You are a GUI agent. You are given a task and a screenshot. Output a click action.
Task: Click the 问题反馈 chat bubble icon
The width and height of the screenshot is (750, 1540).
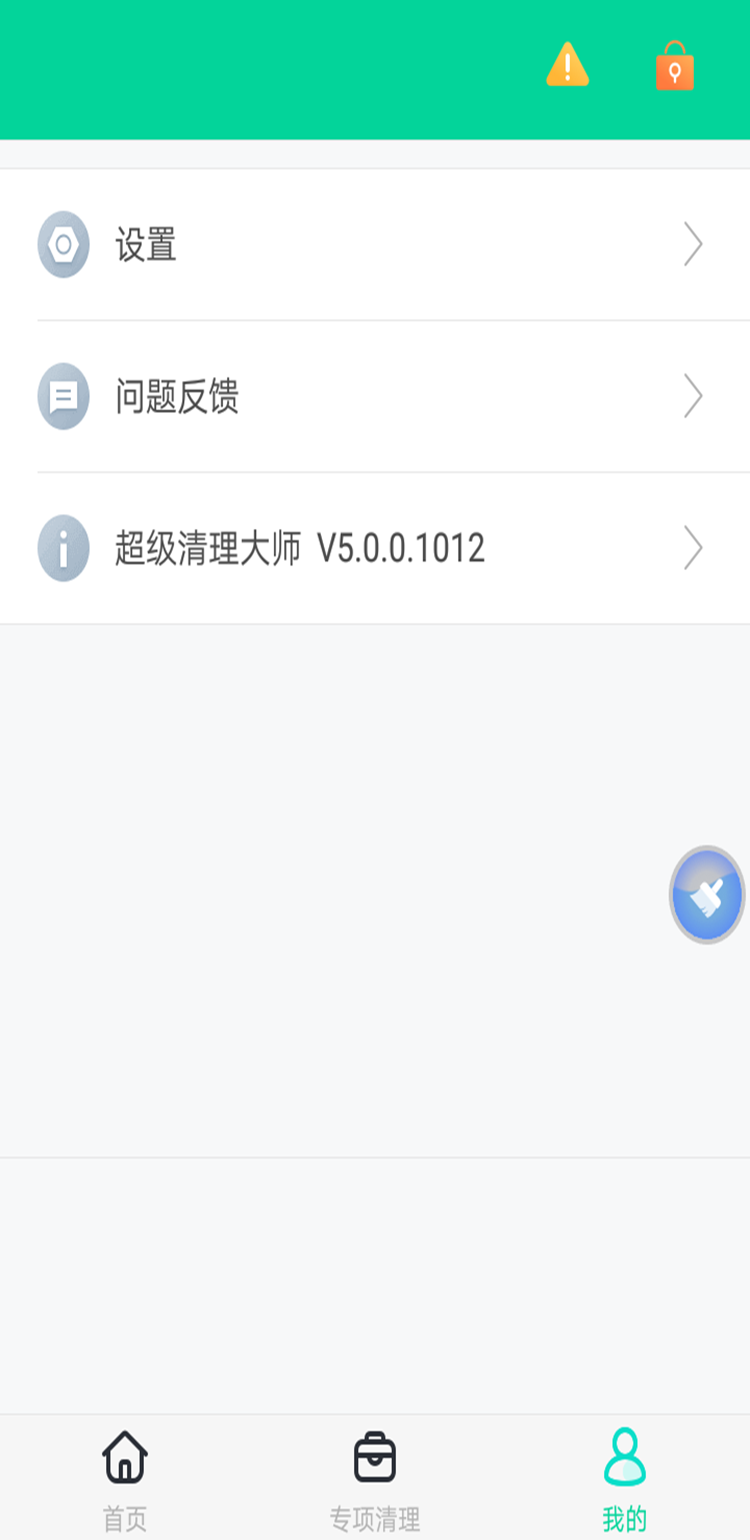(x=64, y=396)
